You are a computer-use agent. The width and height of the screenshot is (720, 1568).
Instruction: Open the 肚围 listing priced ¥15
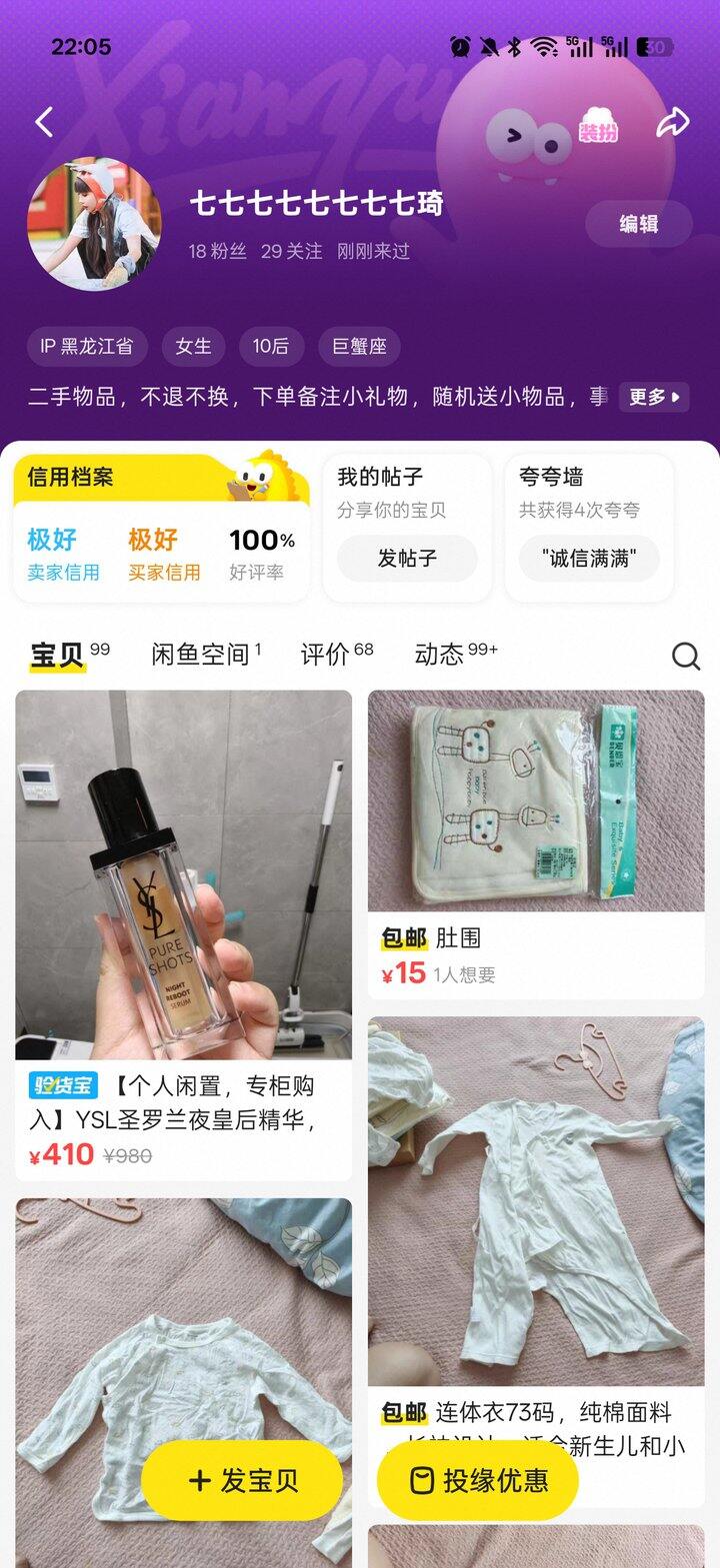coord(536,842)
